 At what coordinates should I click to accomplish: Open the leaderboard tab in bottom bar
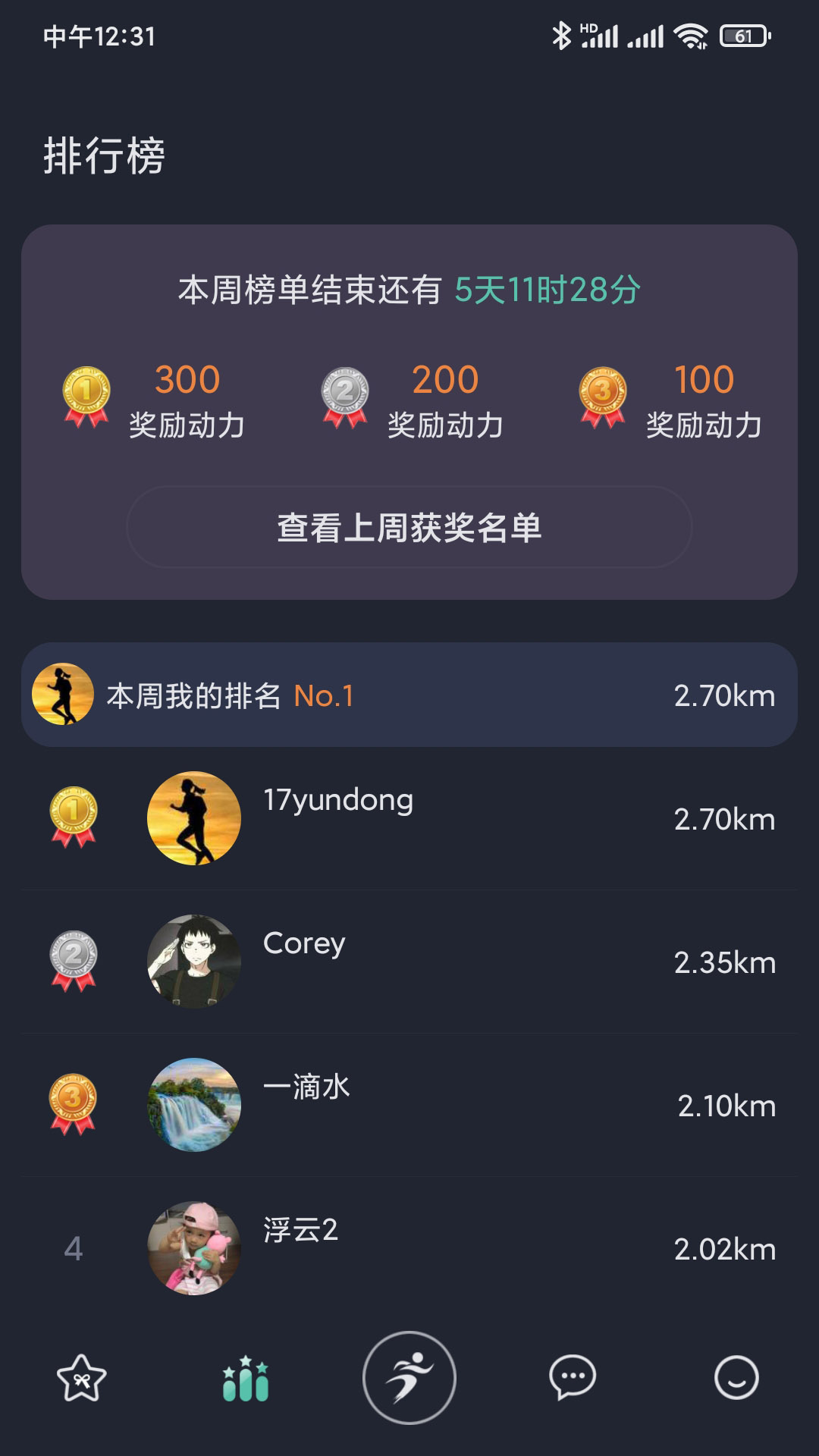click(246, 1378)
